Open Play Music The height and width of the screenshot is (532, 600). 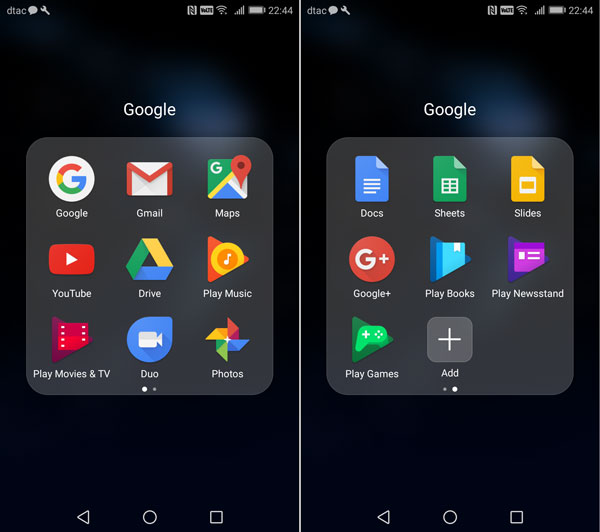pos(227,260)
